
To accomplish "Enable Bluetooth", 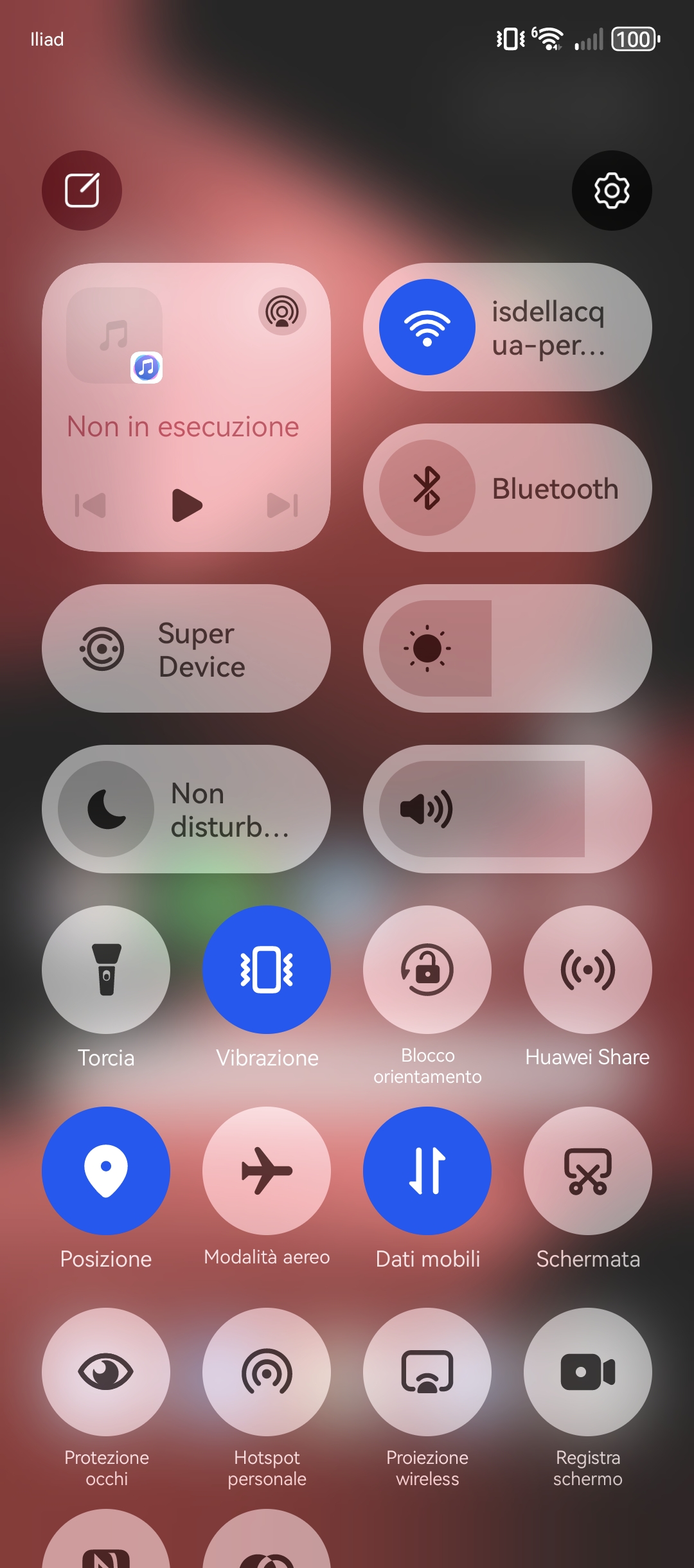I will click(x=427, y=488).
